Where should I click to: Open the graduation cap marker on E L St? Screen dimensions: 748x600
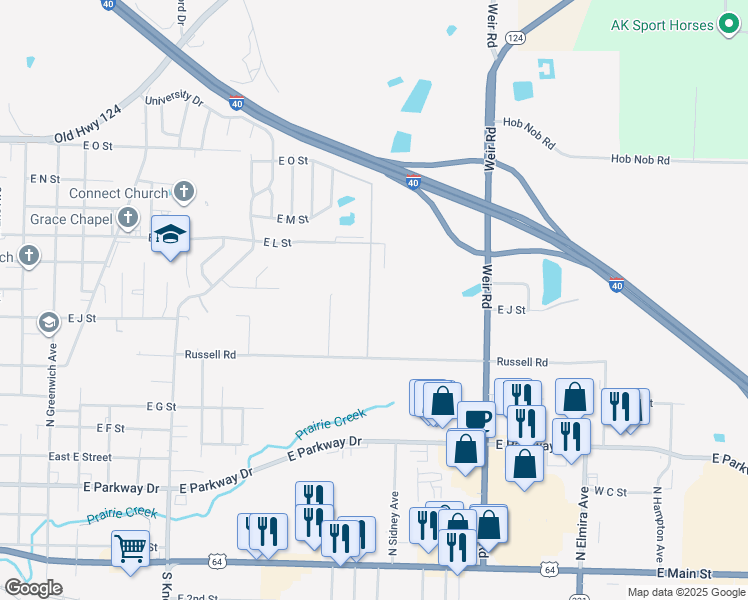tap(171, 236)
